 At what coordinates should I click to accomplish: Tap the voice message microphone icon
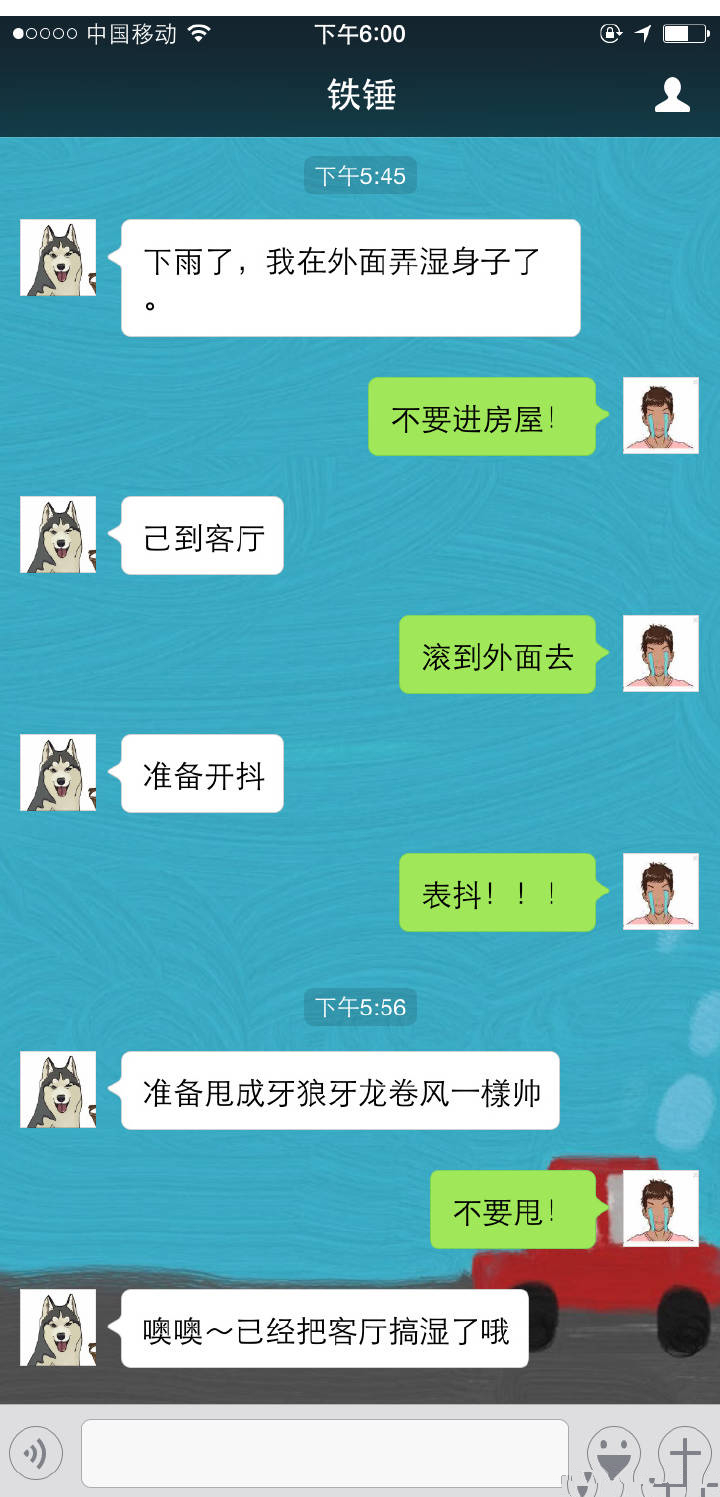point(36,1455)
